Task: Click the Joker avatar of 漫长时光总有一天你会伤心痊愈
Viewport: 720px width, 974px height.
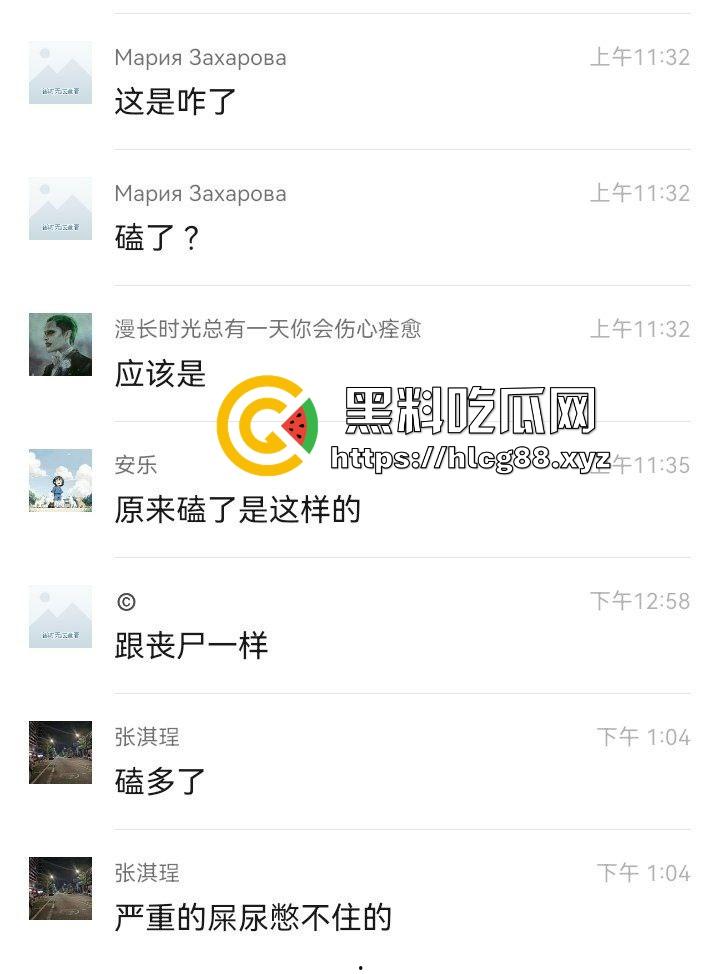Action: coord(60,347)
